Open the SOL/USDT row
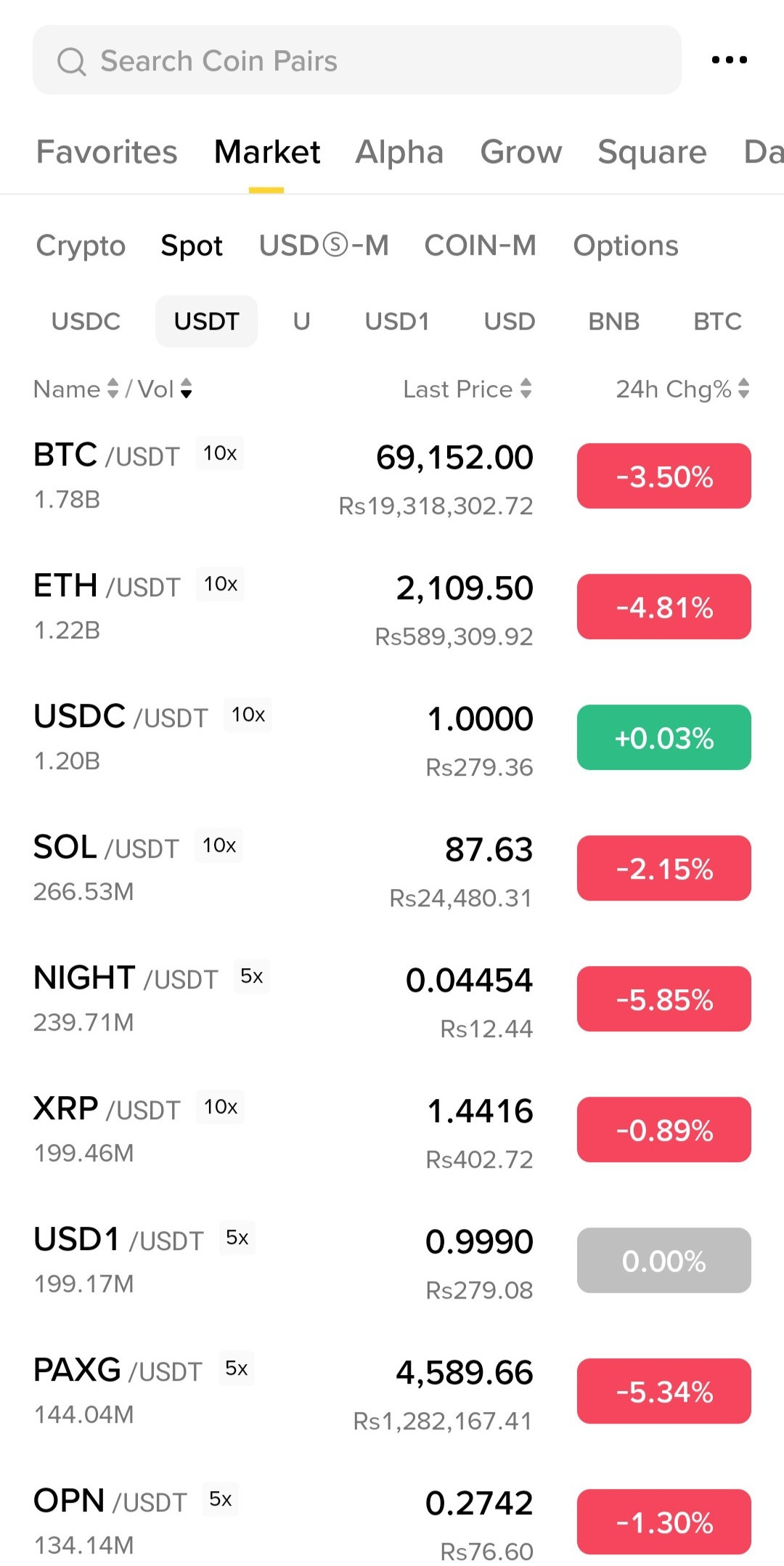Viewport: 784px width, 1566px height. (x=290, y=869)
